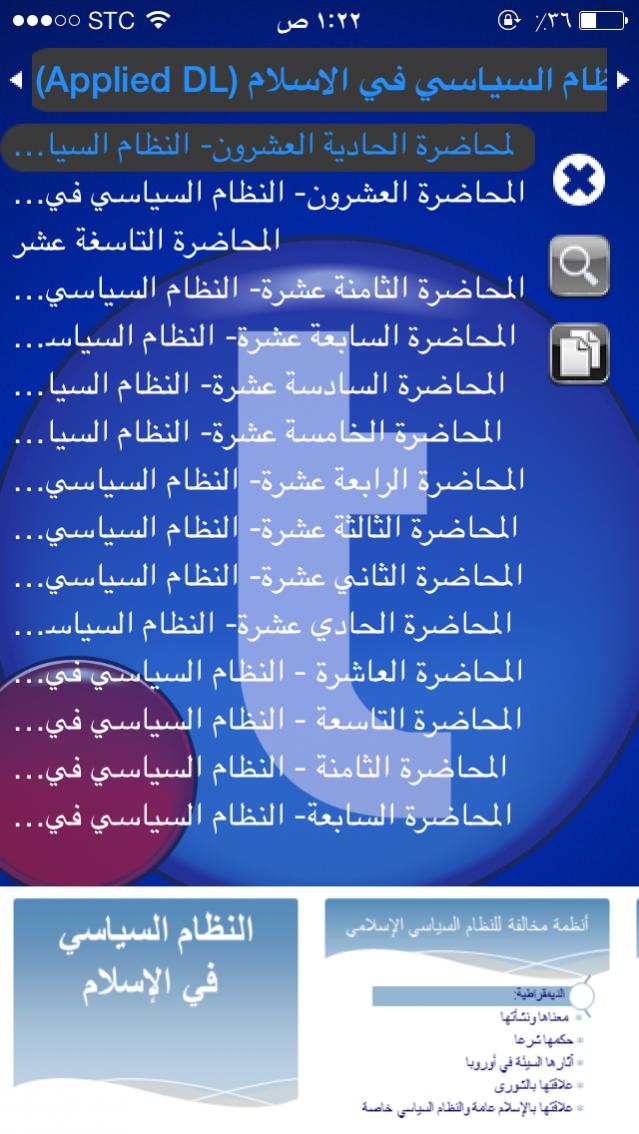Open the magnifier search icon
The height and width of the screenshot is (1134, 639).
tap(579, 266)
